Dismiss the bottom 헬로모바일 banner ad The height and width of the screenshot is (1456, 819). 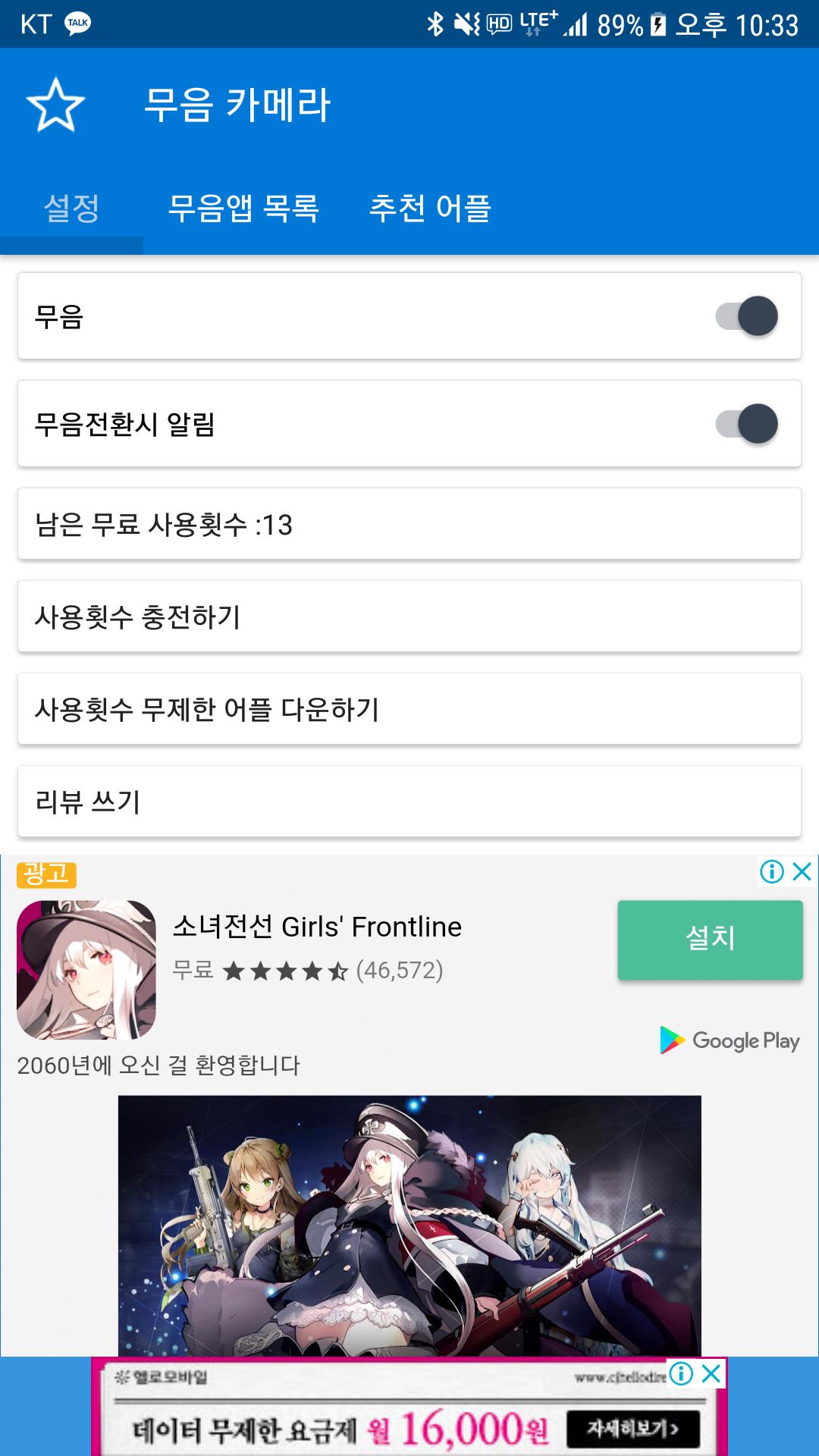click(x=711, y=1373)
